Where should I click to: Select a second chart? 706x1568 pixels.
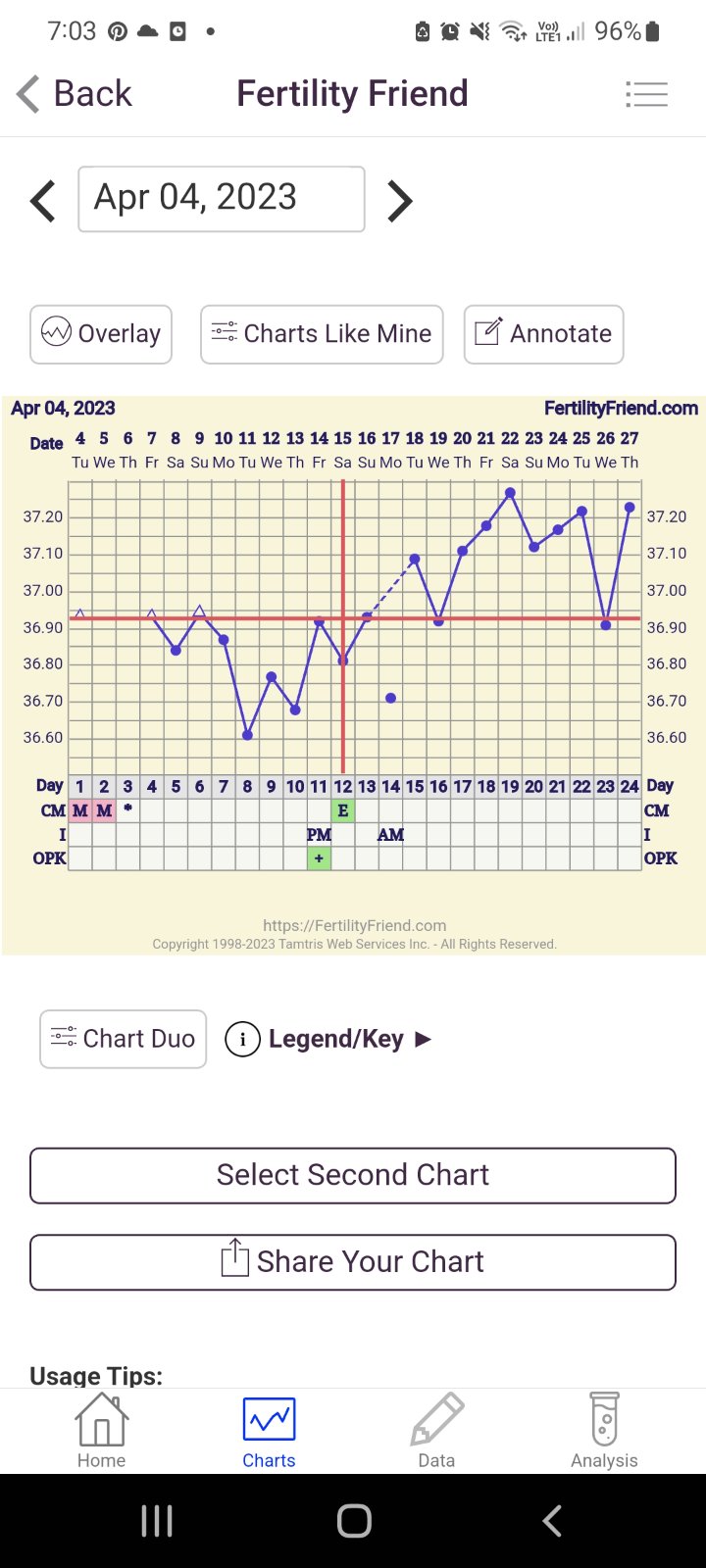pyautogui.click(x=353, y=1175)
